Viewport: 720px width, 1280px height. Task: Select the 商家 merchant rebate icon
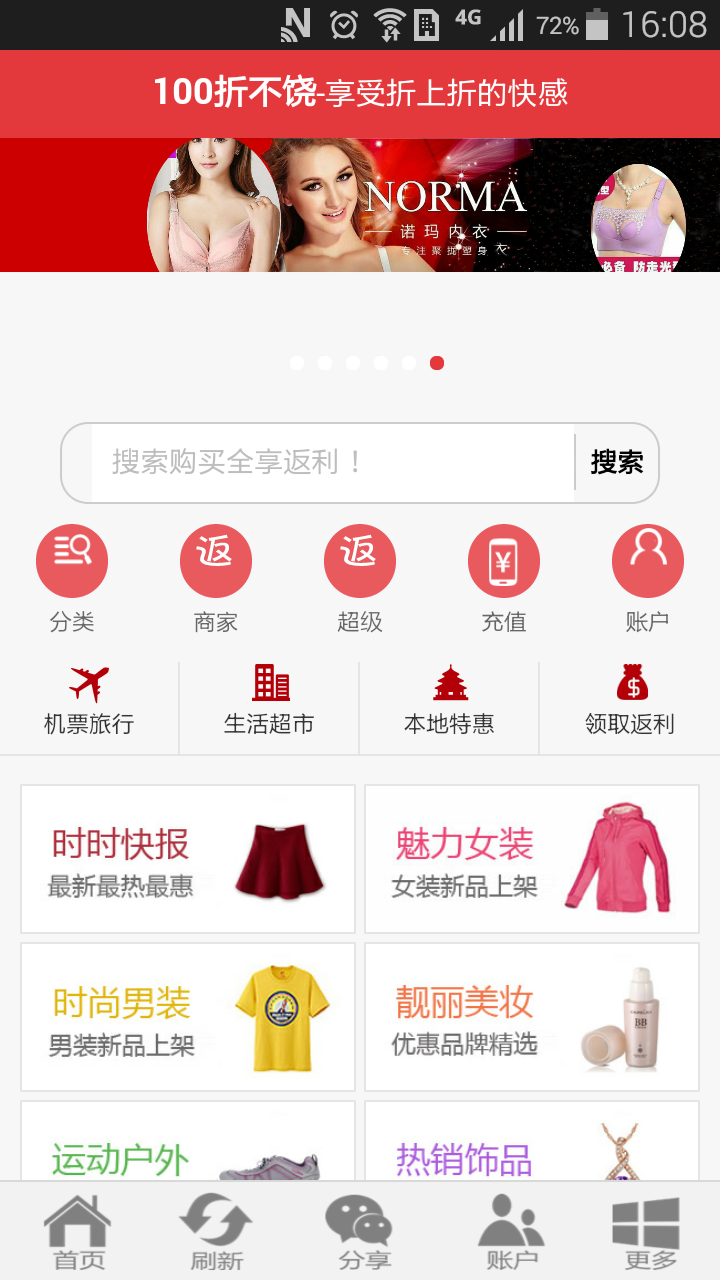pyautogui.click(x=216, y=561)
